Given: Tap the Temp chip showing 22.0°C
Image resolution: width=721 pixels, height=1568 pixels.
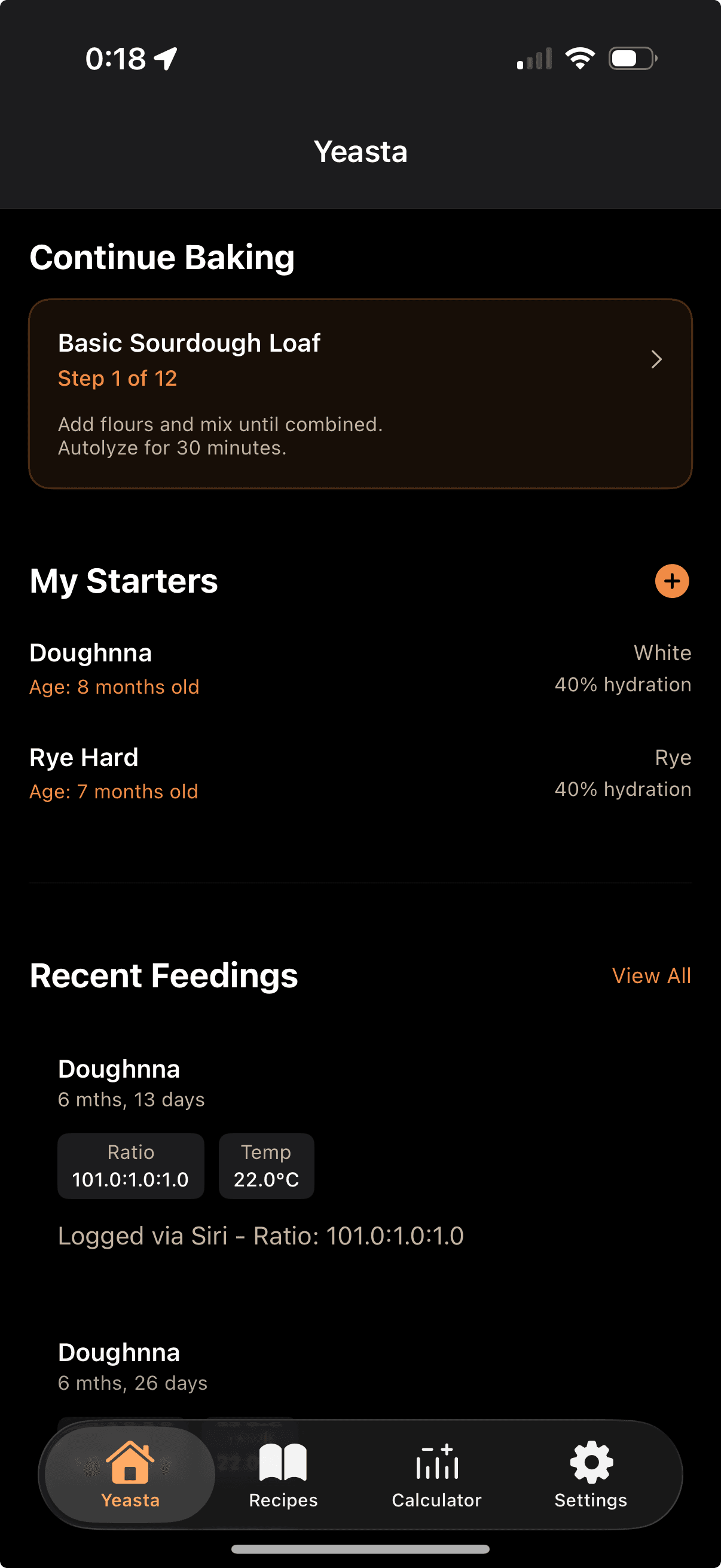Looking at the screenshot, I should pyautogui.click(x=266, y=1166).
